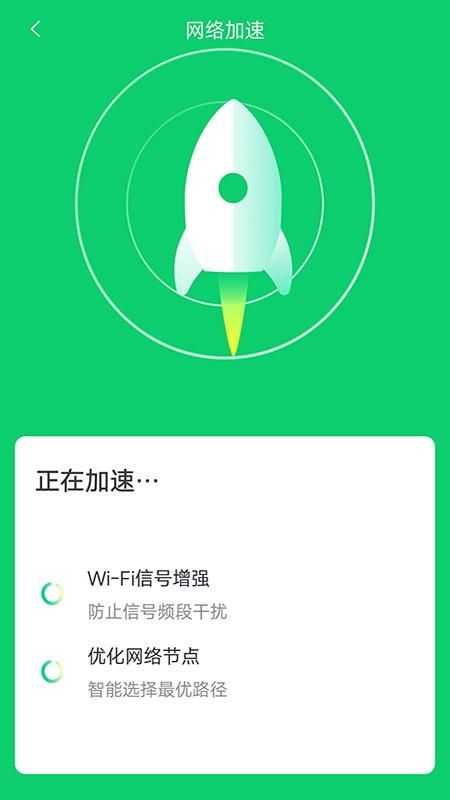Image resolution: width=450 pixels, height=800 pixels.
Task: Go back from the 网络加速 screen
Action: coord(35,29)
